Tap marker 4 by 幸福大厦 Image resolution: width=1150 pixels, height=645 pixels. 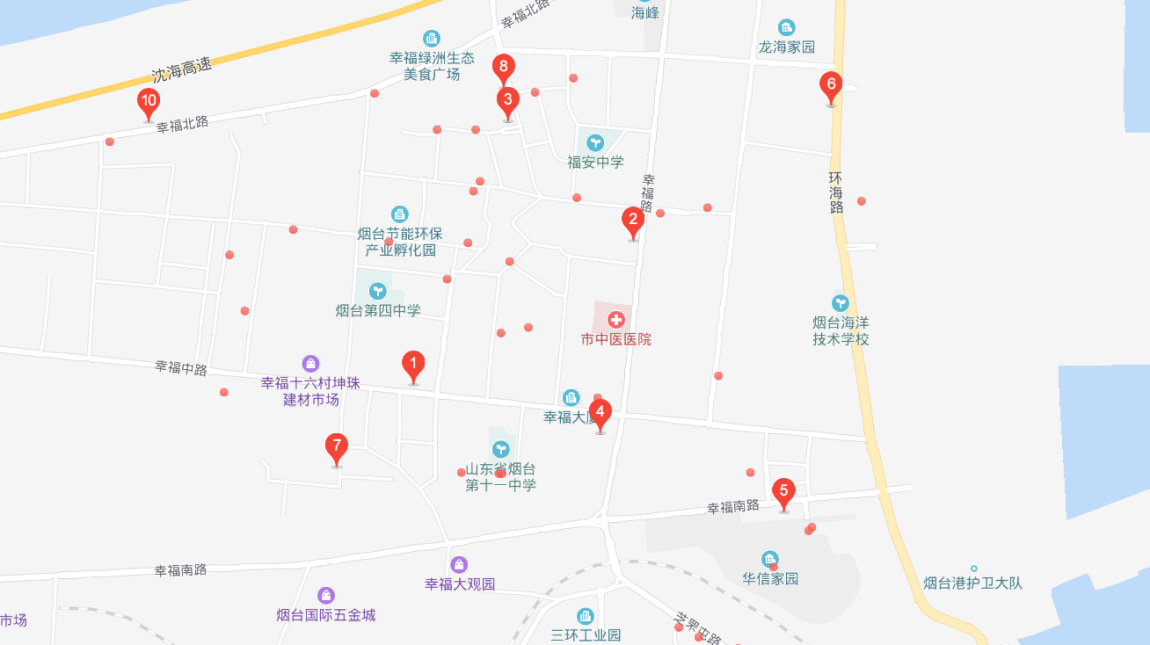[600, 411]
